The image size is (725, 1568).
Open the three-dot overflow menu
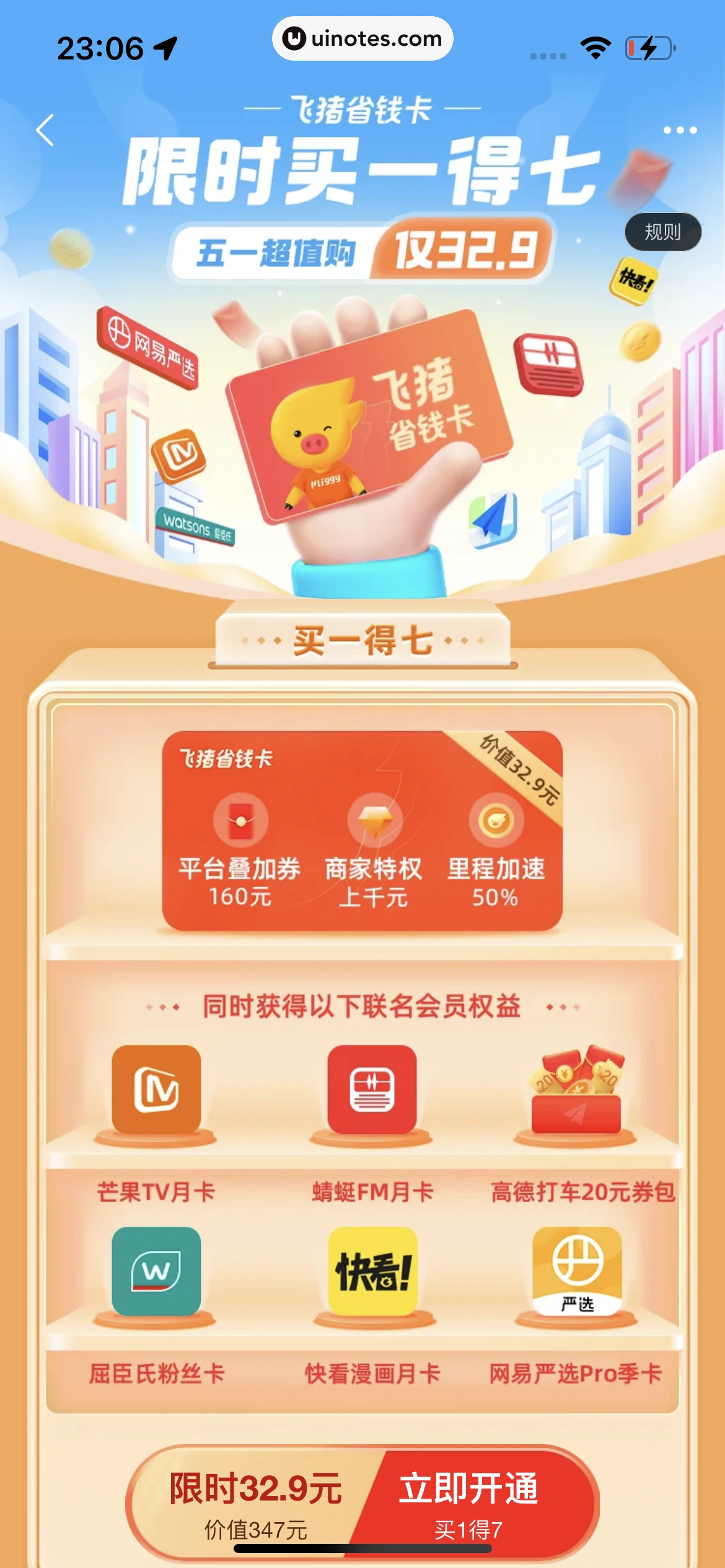tap(680, 130)
